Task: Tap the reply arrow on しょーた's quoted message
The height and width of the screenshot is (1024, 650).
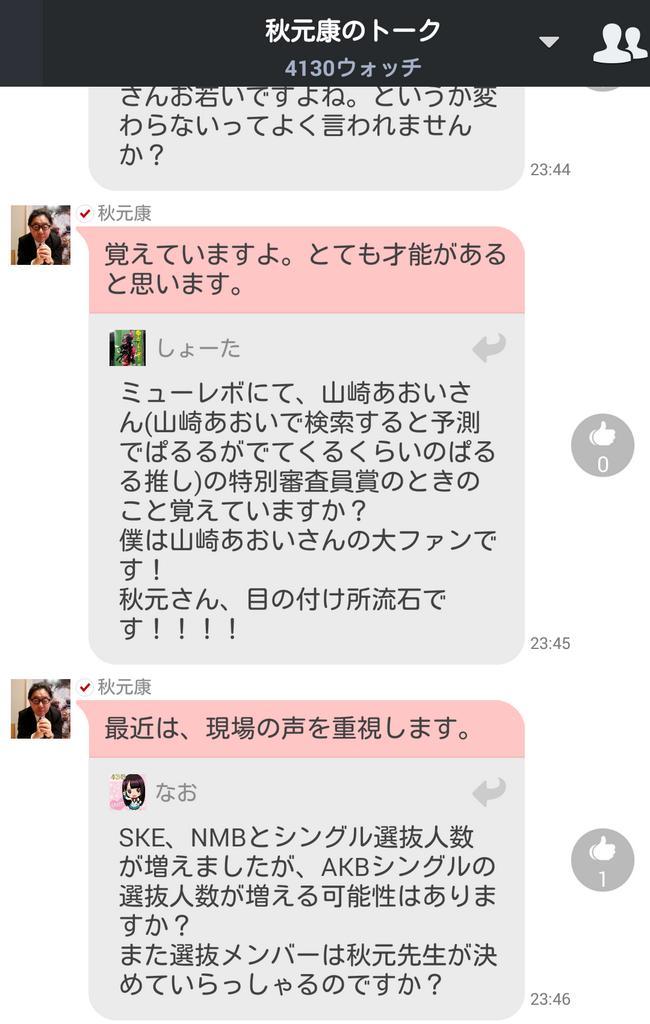Action: tap(489, 348)
